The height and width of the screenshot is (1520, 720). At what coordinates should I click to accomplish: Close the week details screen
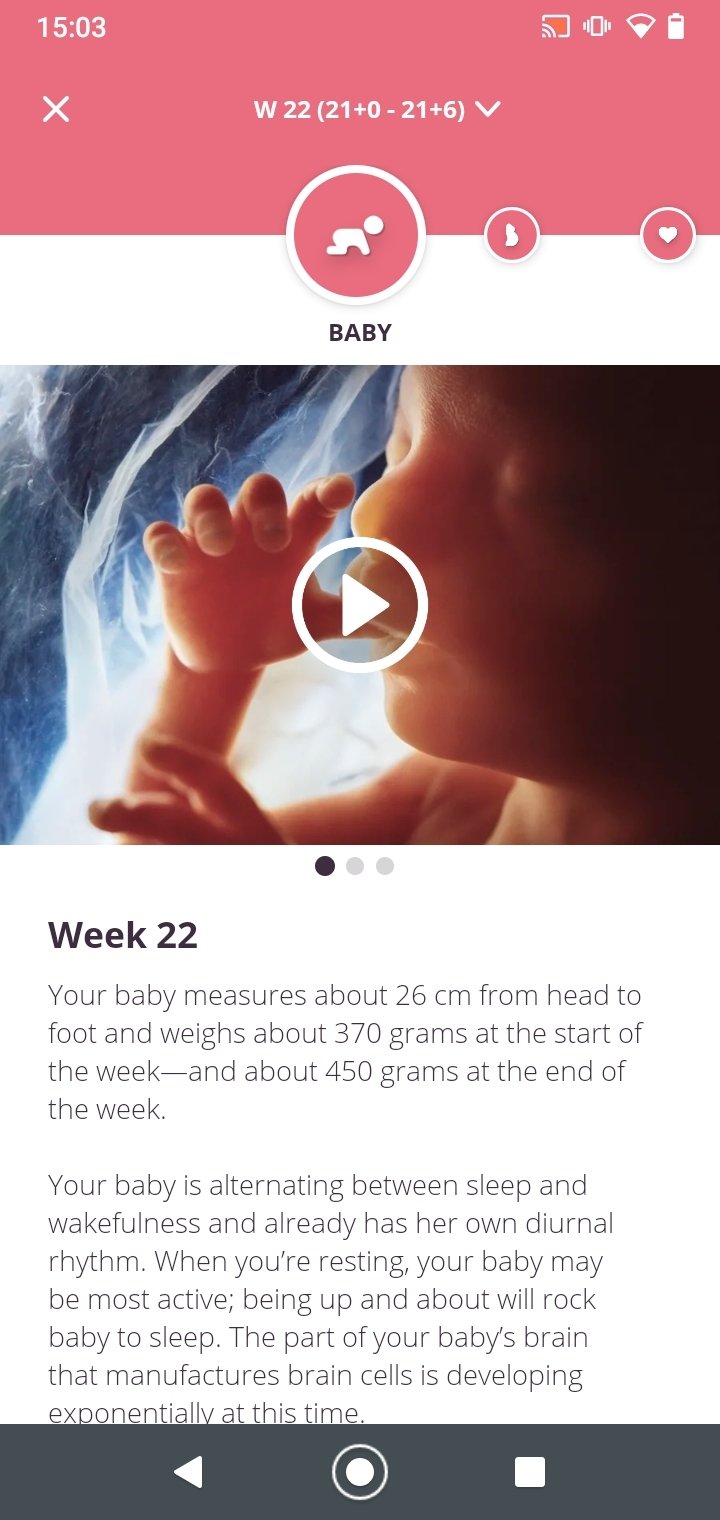(56, 109)
